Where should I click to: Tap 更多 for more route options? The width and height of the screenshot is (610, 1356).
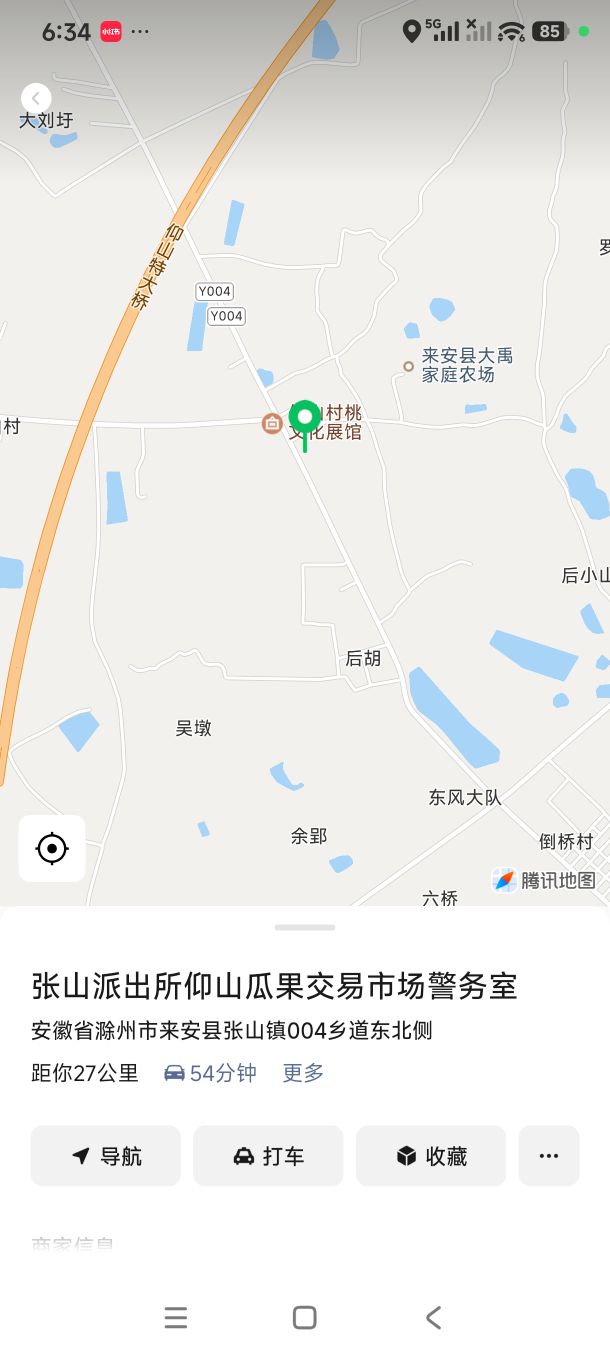(x=303, y=1073)
